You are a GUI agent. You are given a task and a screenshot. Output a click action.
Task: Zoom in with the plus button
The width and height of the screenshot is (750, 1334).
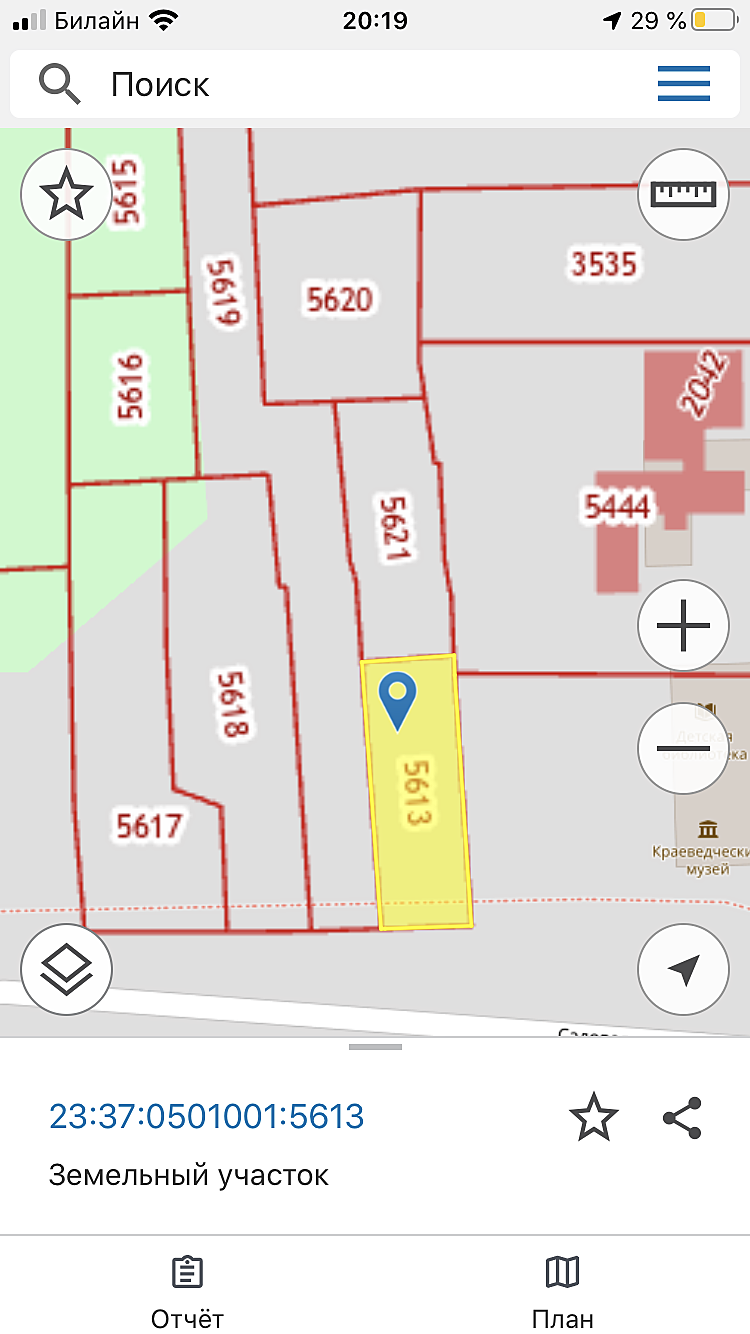[684, 627]
